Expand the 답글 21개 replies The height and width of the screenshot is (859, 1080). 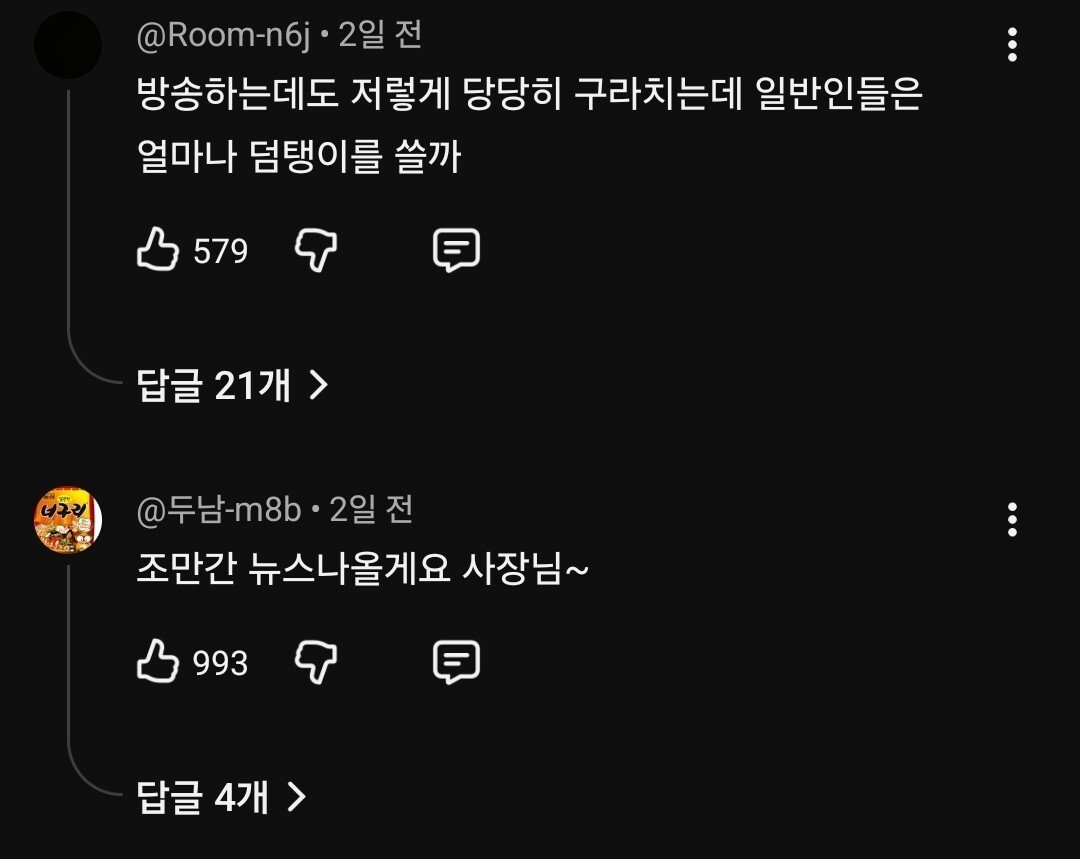[232, 385]
